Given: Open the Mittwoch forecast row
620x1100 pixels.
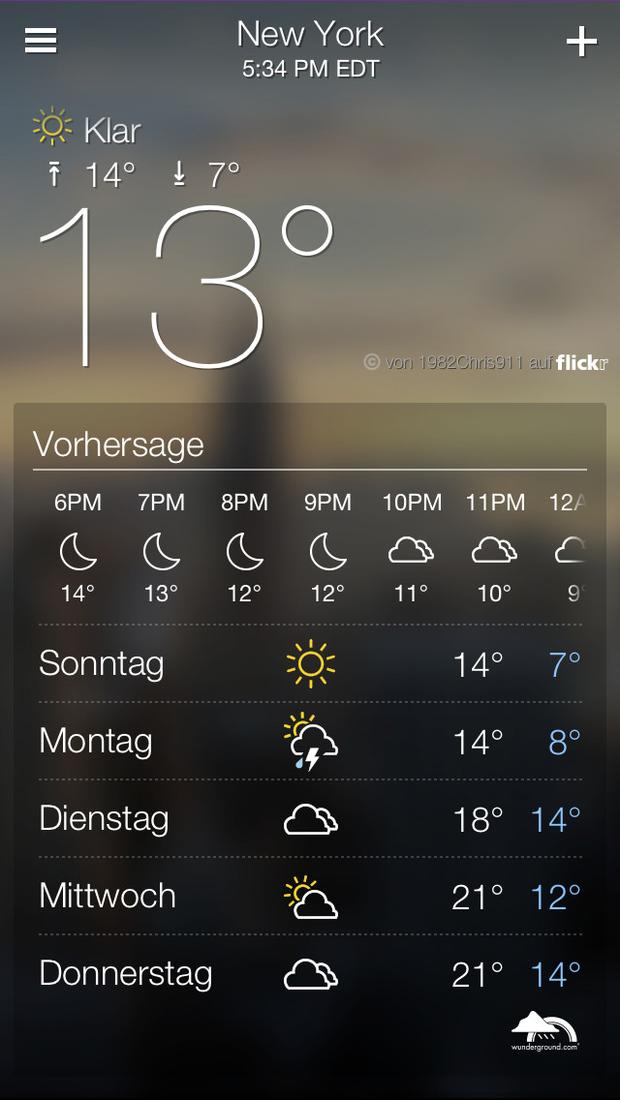Looking at the screenshot, I should point(310,896).
